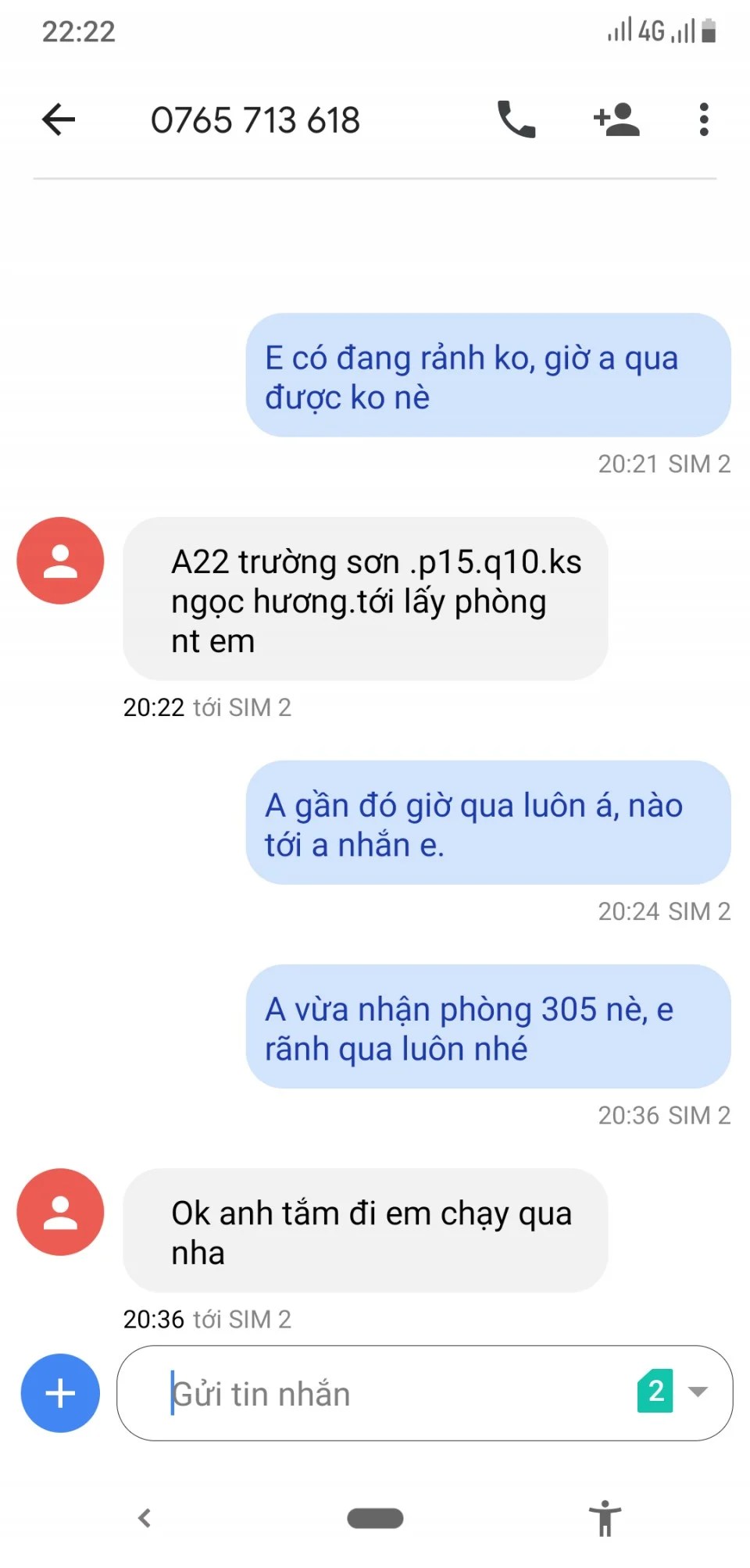This screenshot has height=1568, width=750.
Task: Add this number to contacts
Action: coord(616,119)
